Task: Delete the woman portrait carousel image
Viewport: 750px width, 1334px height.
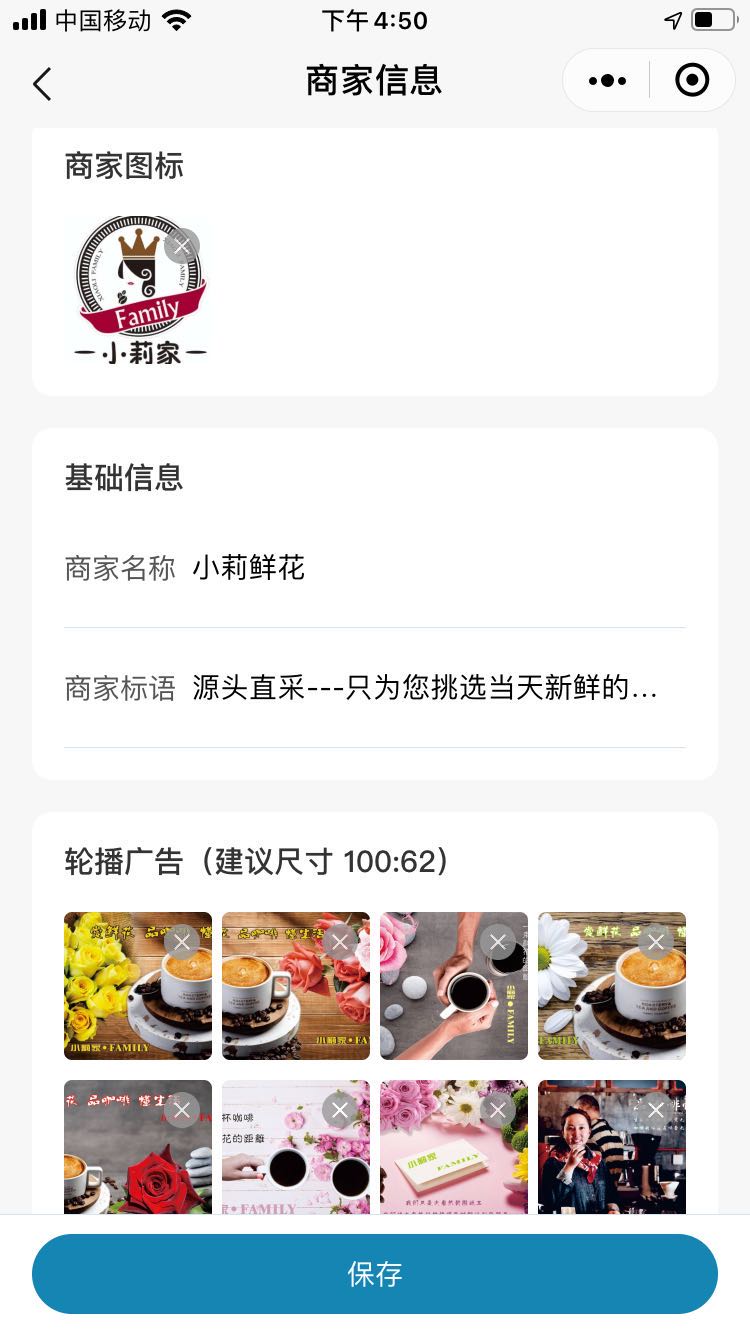Action: [x=656, y=1110]
